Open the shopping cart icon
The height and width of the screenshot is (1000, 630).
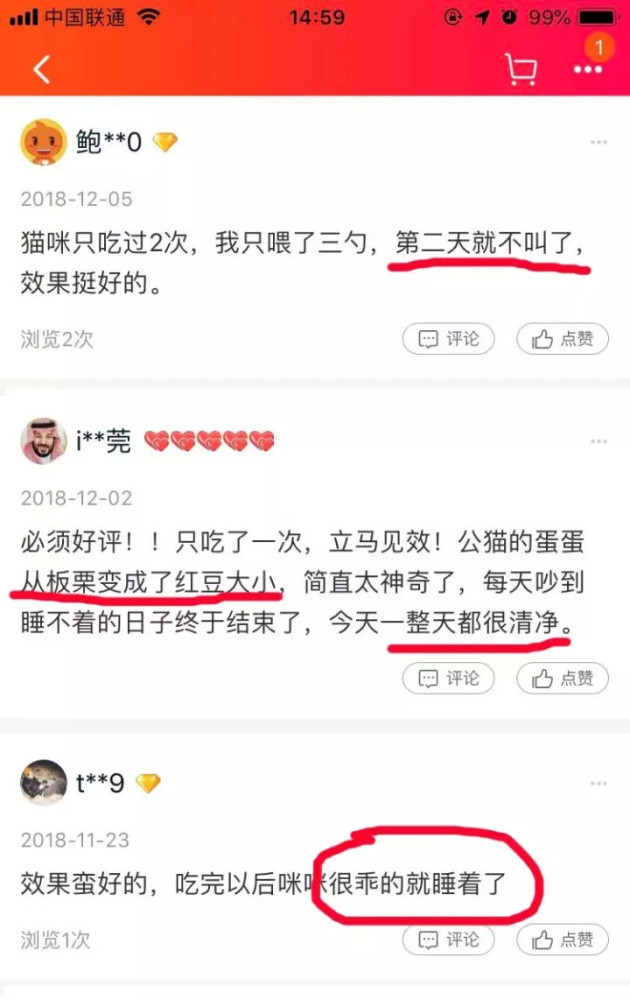[521, 69]
